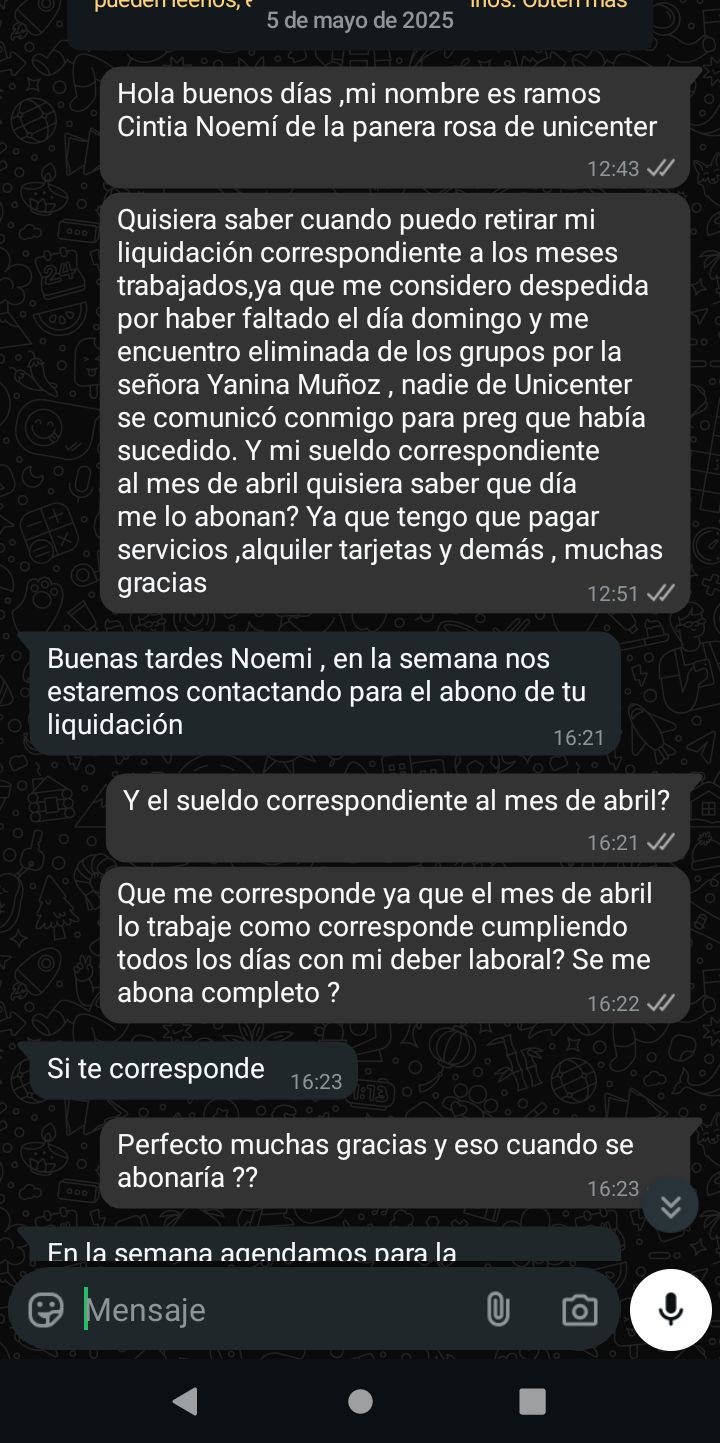The height and width of the screenshot is (1443, 720).
Task: Jump to the latest messages with the arrow
Action: 670,1206
